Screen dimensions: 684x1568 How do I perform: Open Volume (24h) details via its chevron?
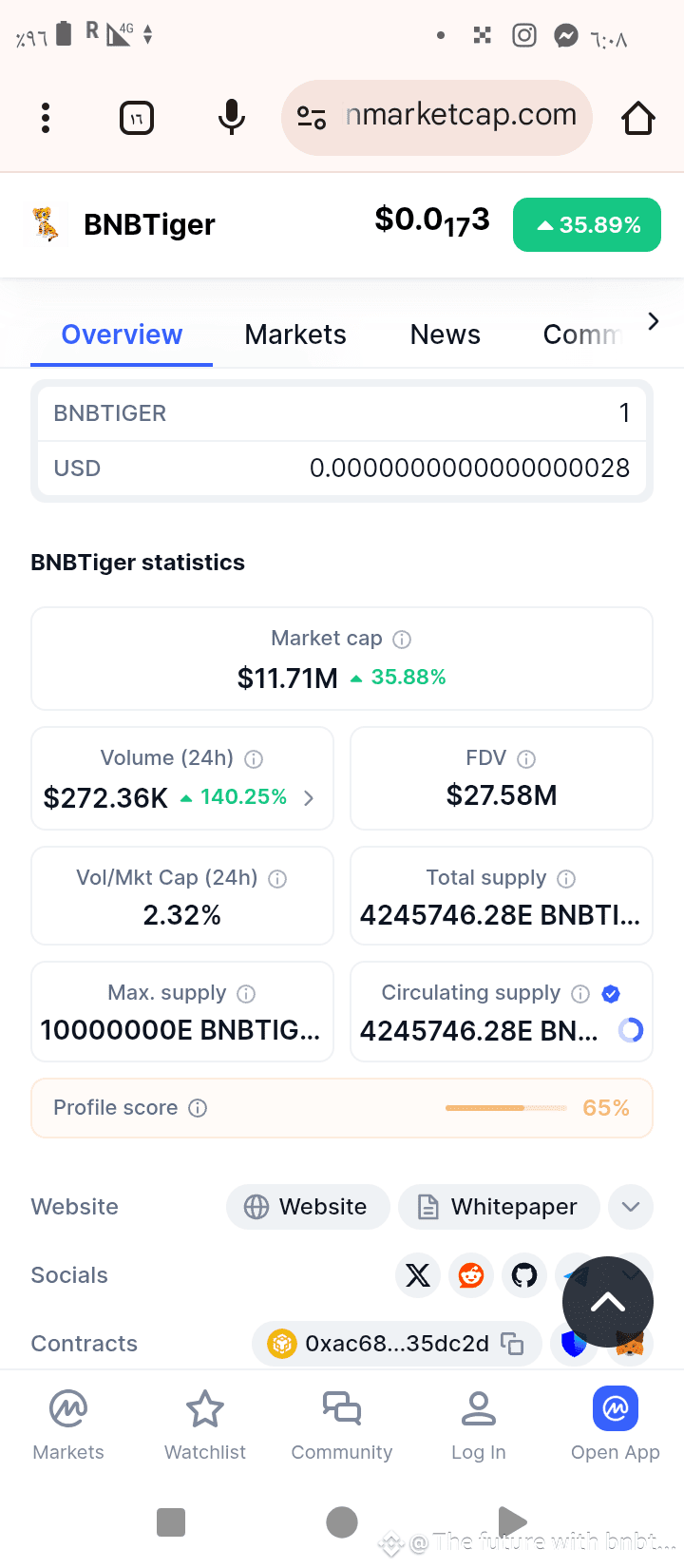click(308, 798)
